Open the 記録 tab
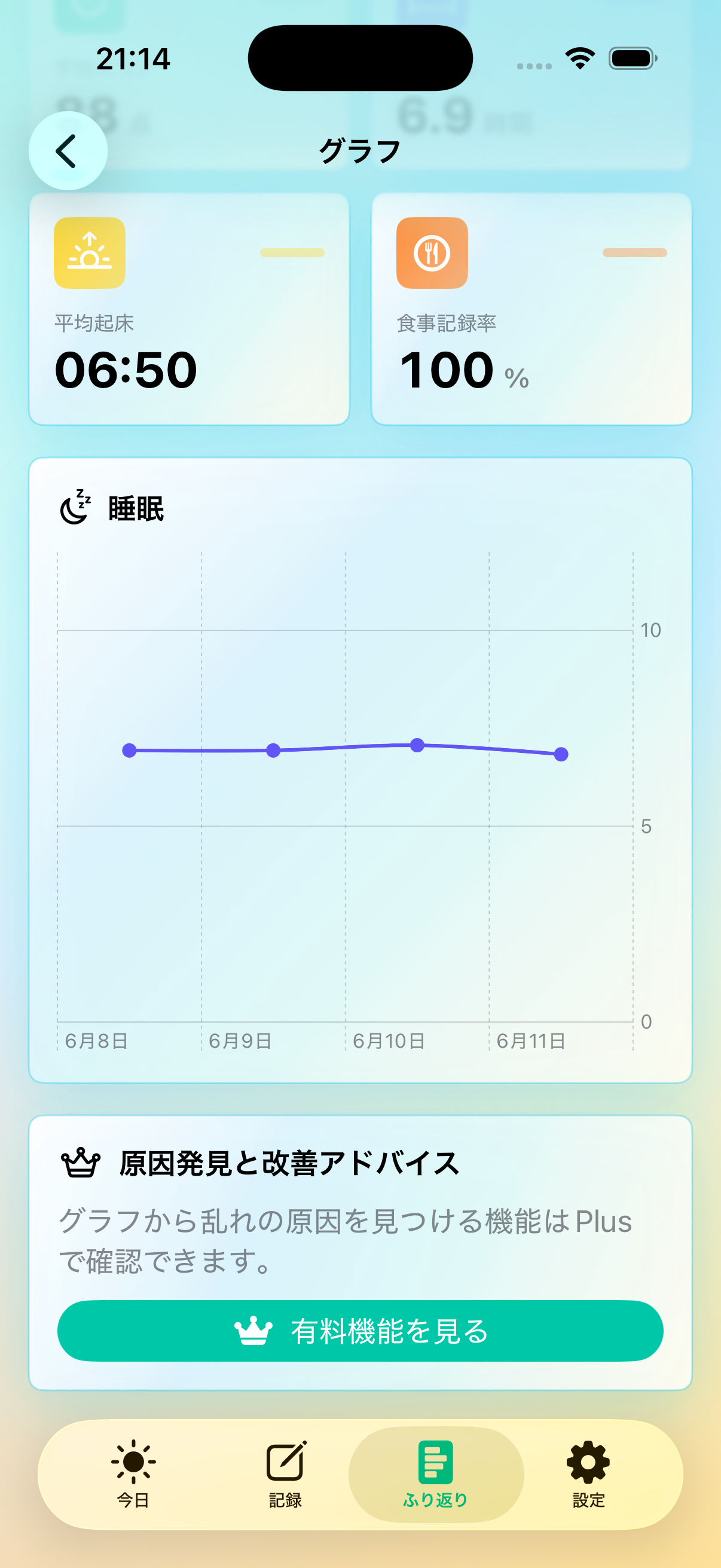The image size is (721, 1568). point(285,1474)
